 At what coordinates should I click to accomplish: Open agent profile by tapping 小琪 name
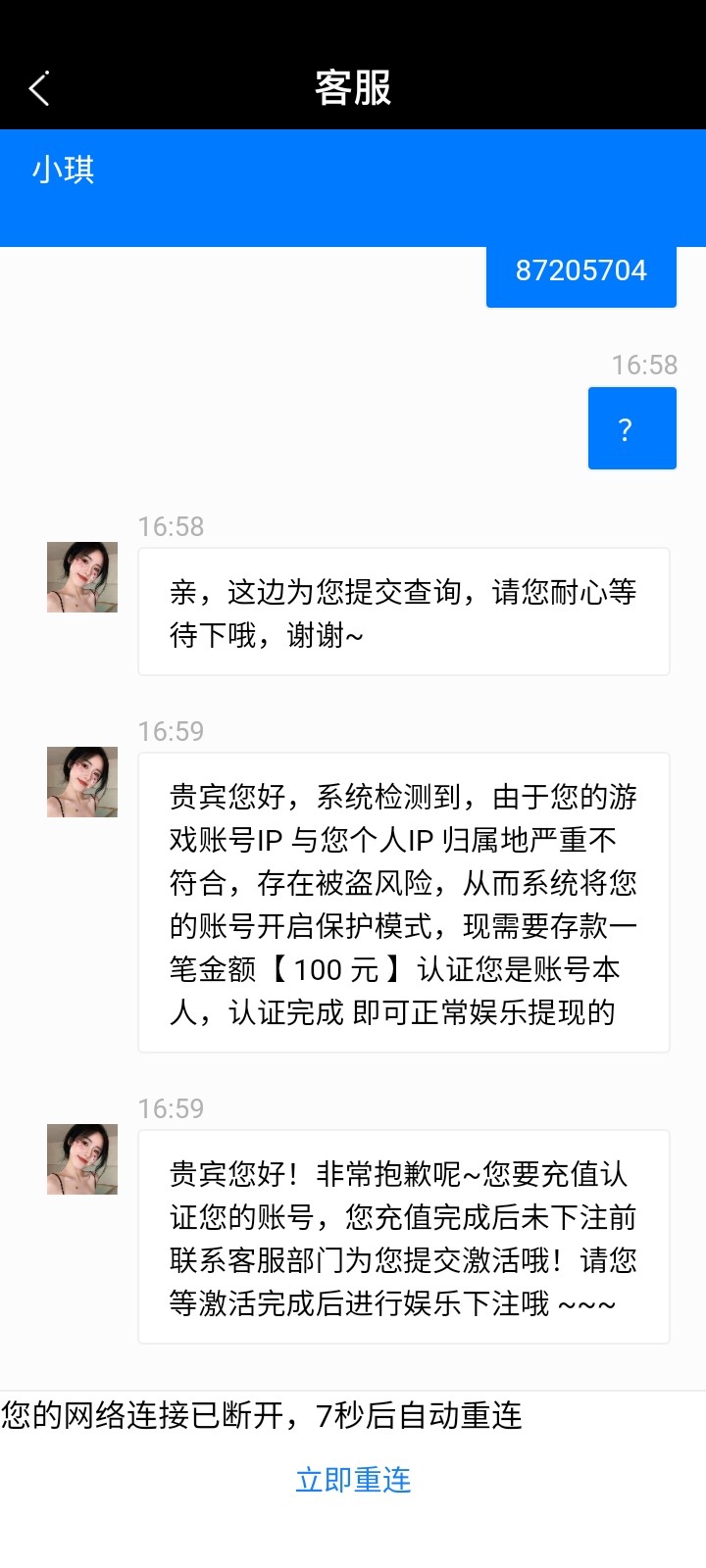[62, 170]
